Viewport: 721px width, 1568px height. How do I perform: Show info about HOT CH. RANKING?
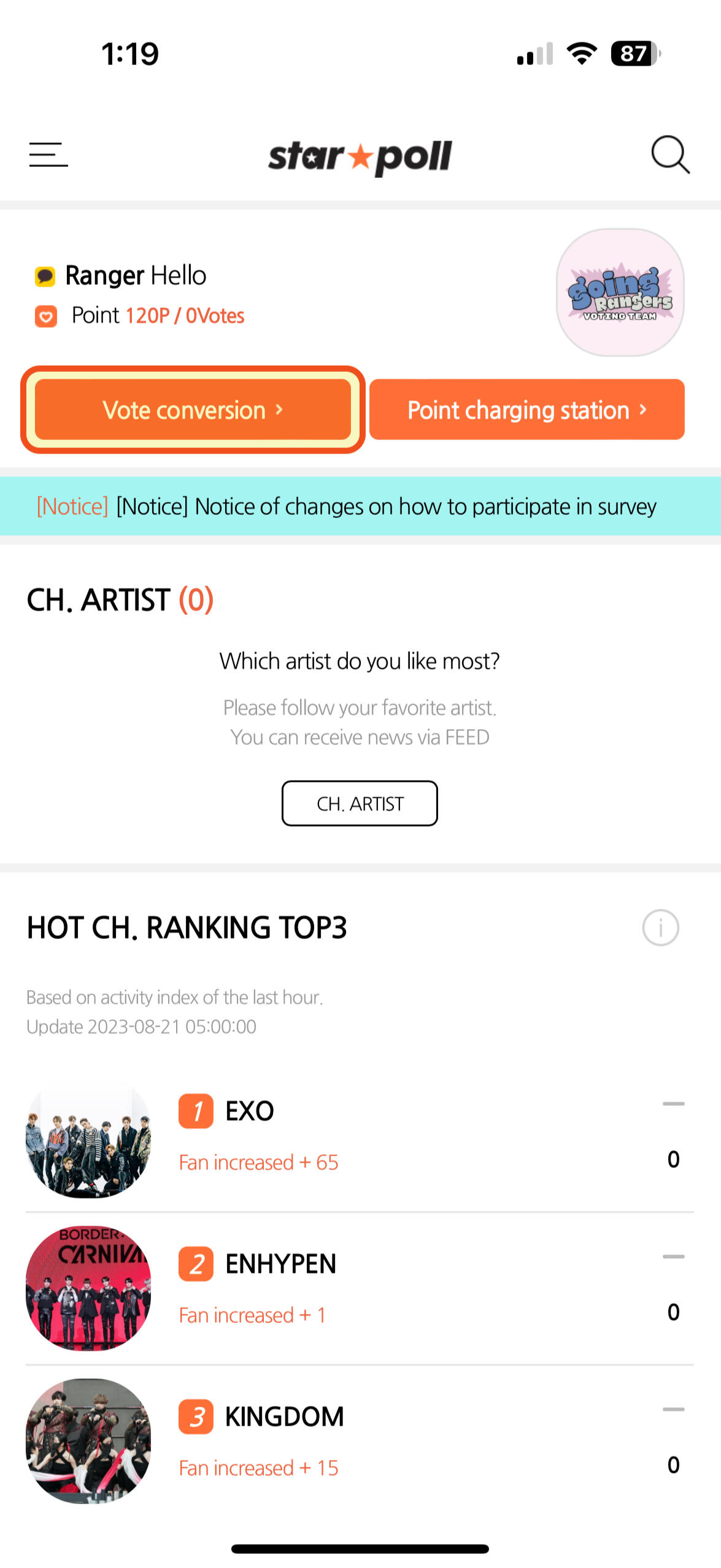[x=660, y=927]
